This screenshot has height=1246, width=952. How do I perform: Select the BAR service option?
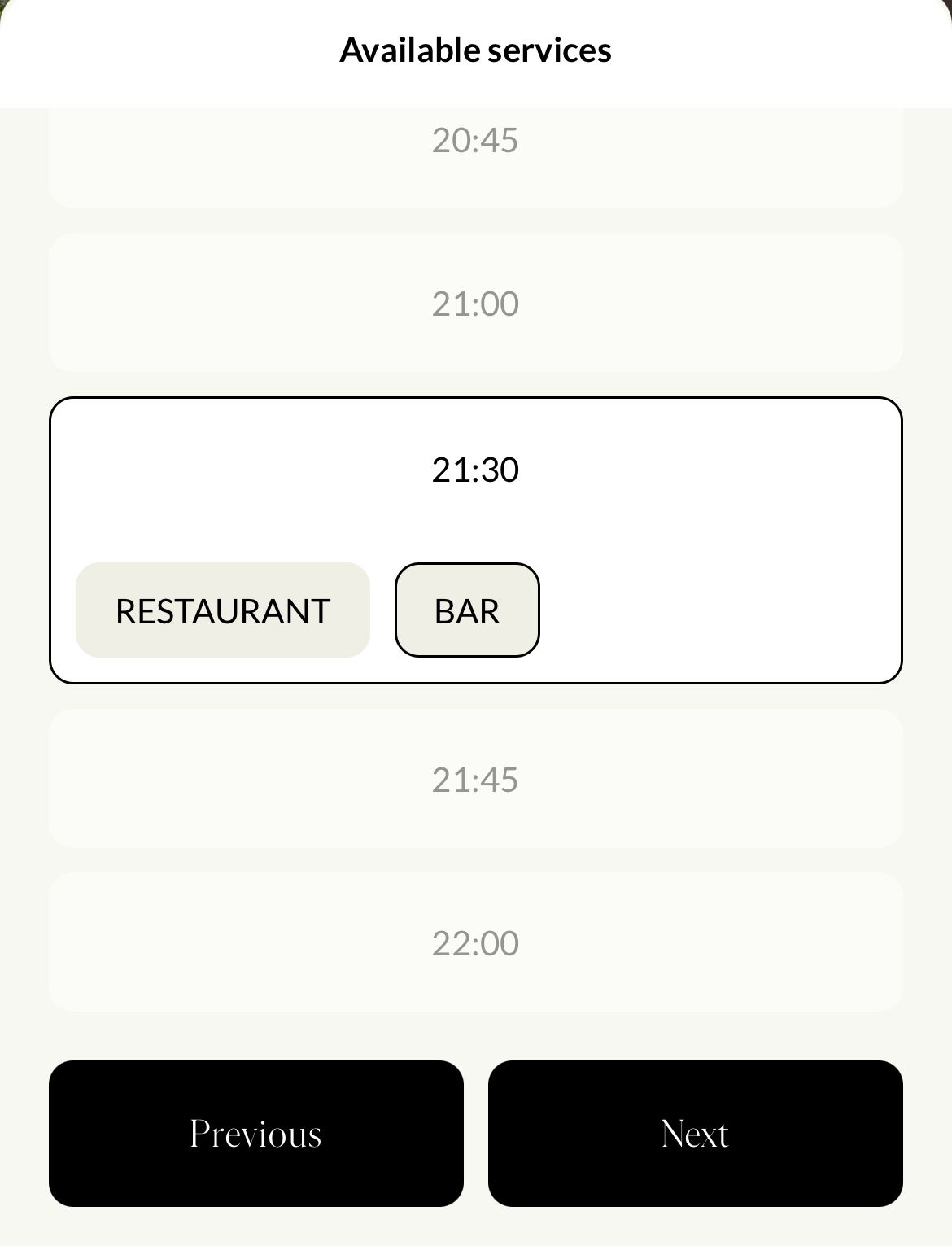[x=467, y=610]
